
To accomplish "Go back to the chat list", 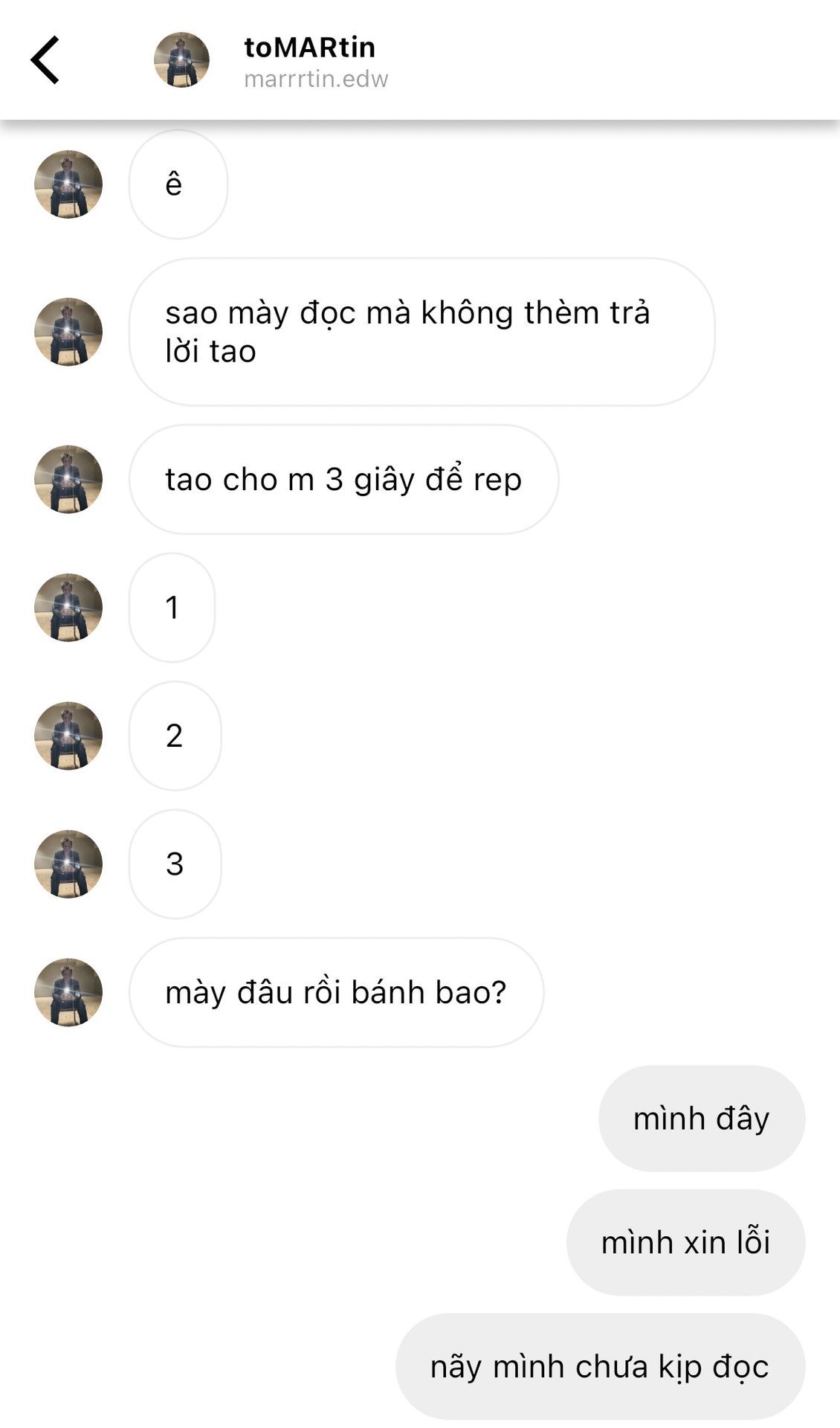I will pos(45,60).
